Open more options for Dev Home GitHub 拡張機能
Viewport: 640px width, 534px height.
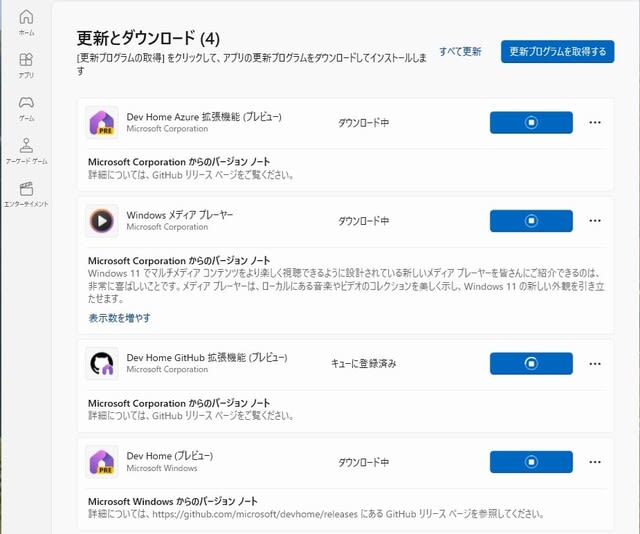pyautogui.click(x=595, y=363)
